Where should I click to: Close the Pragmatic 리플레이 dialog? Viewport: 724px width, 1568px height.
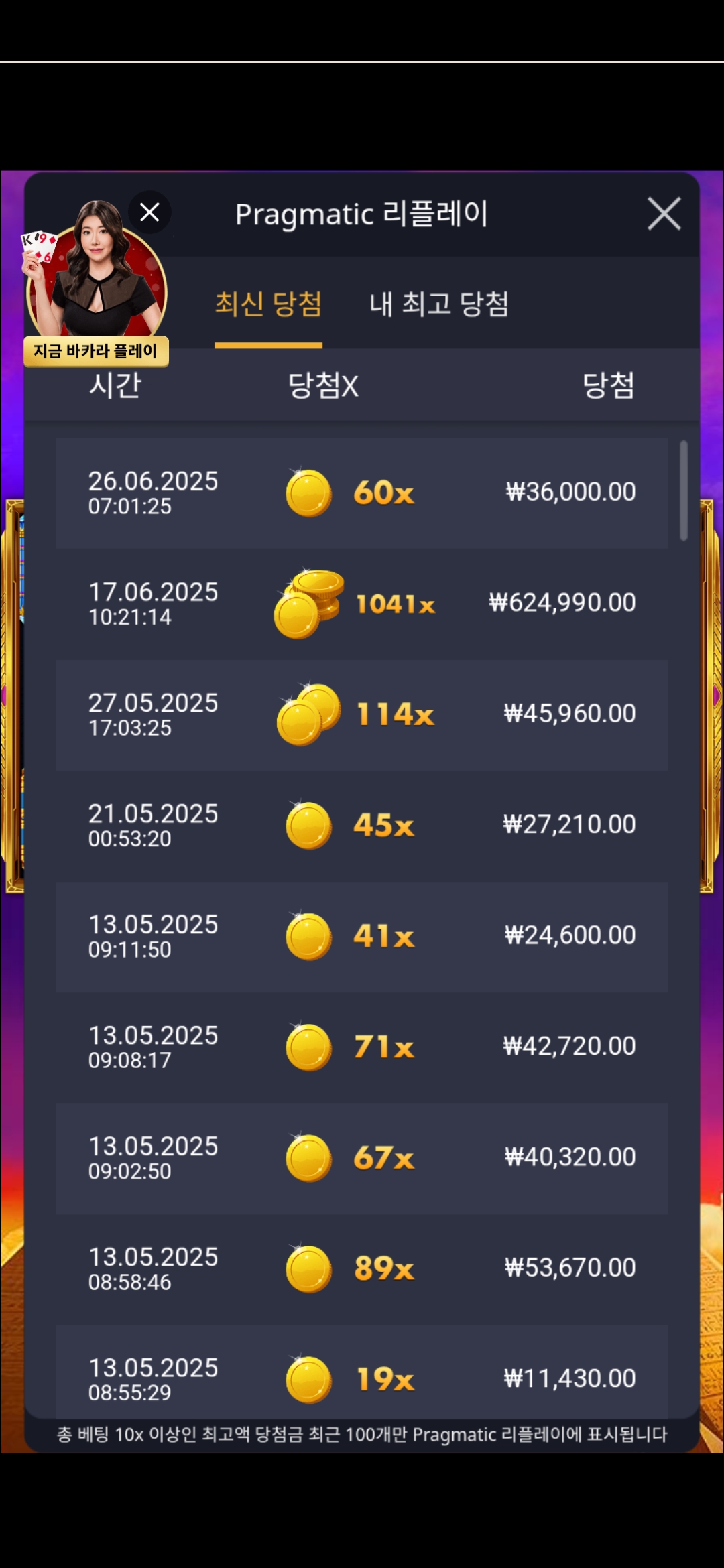[x=664, y=214]
